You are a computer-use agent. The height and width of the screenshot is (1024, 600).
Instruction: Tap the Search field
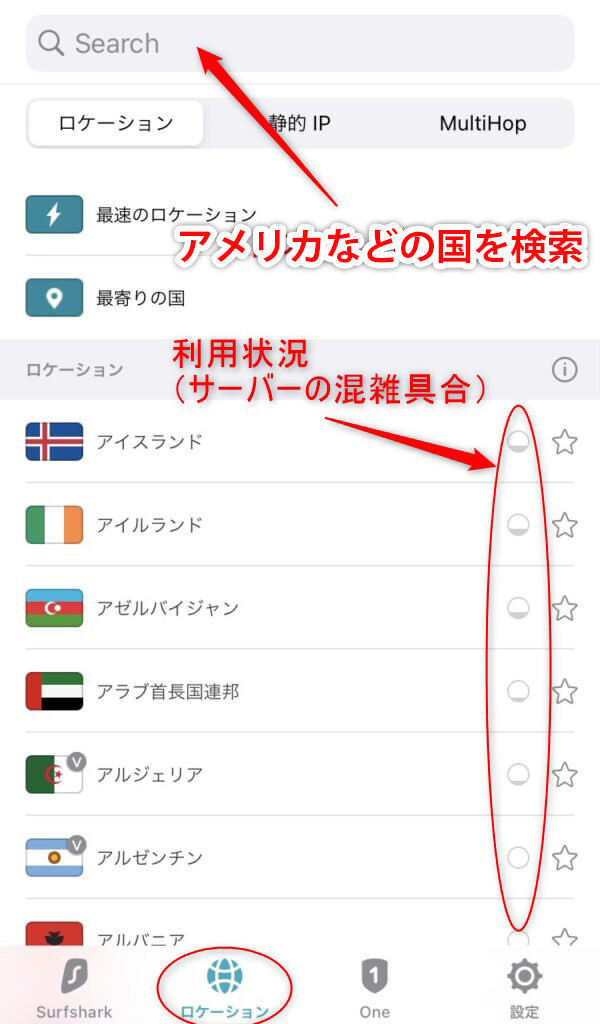tap(300, 43)
